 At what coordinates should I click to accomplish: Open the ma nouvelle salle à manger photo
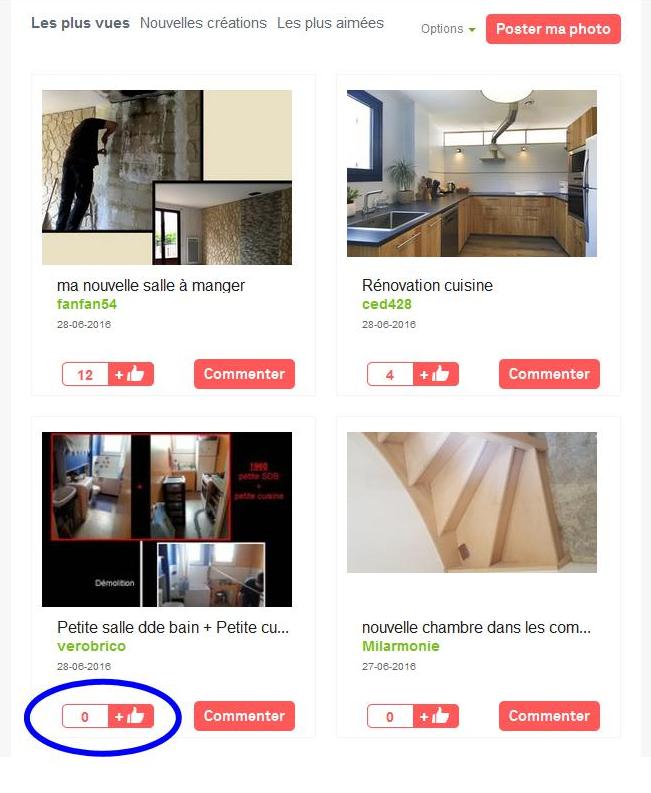tap(167, 177)
